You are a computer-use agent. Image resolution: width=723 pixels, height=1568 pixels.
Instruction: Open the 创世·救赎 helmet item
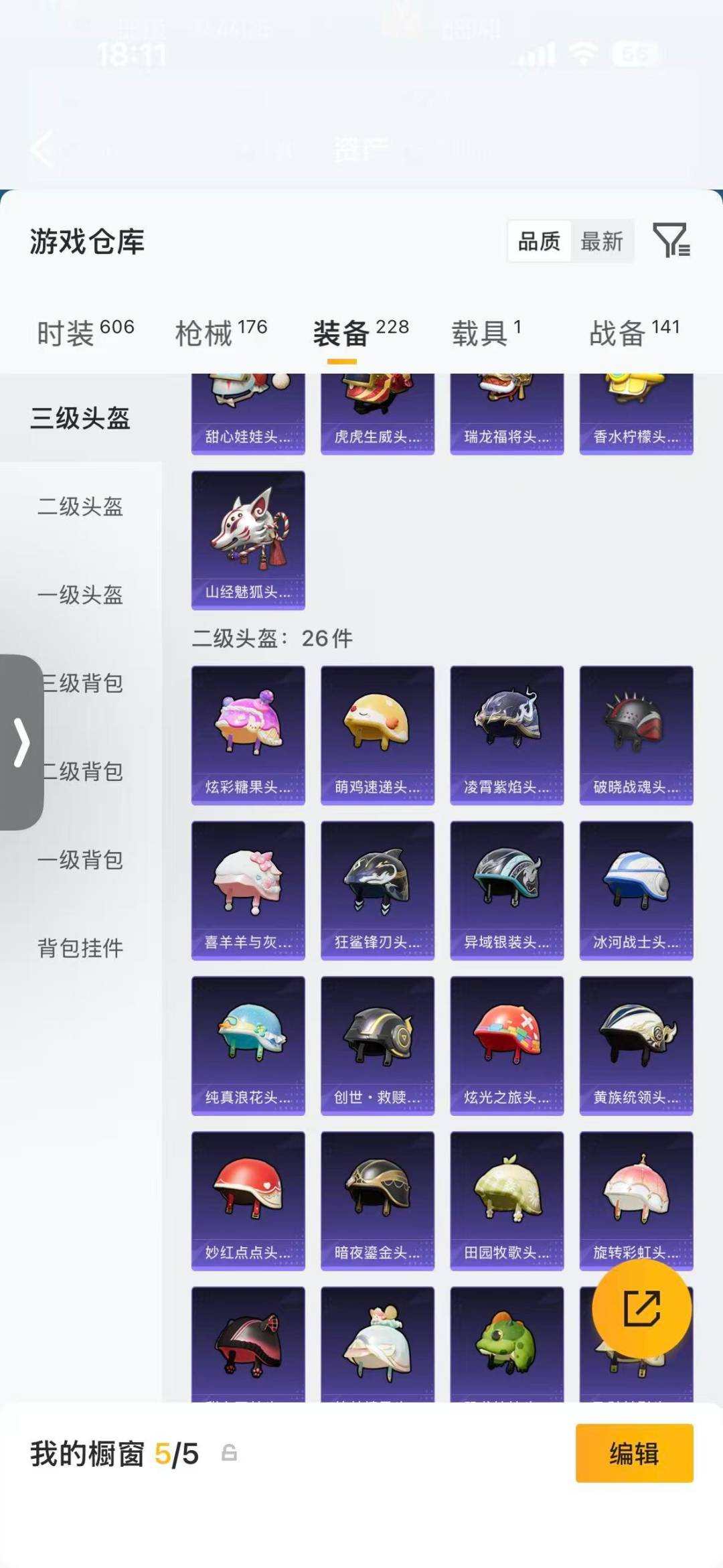coord(377,1045)
